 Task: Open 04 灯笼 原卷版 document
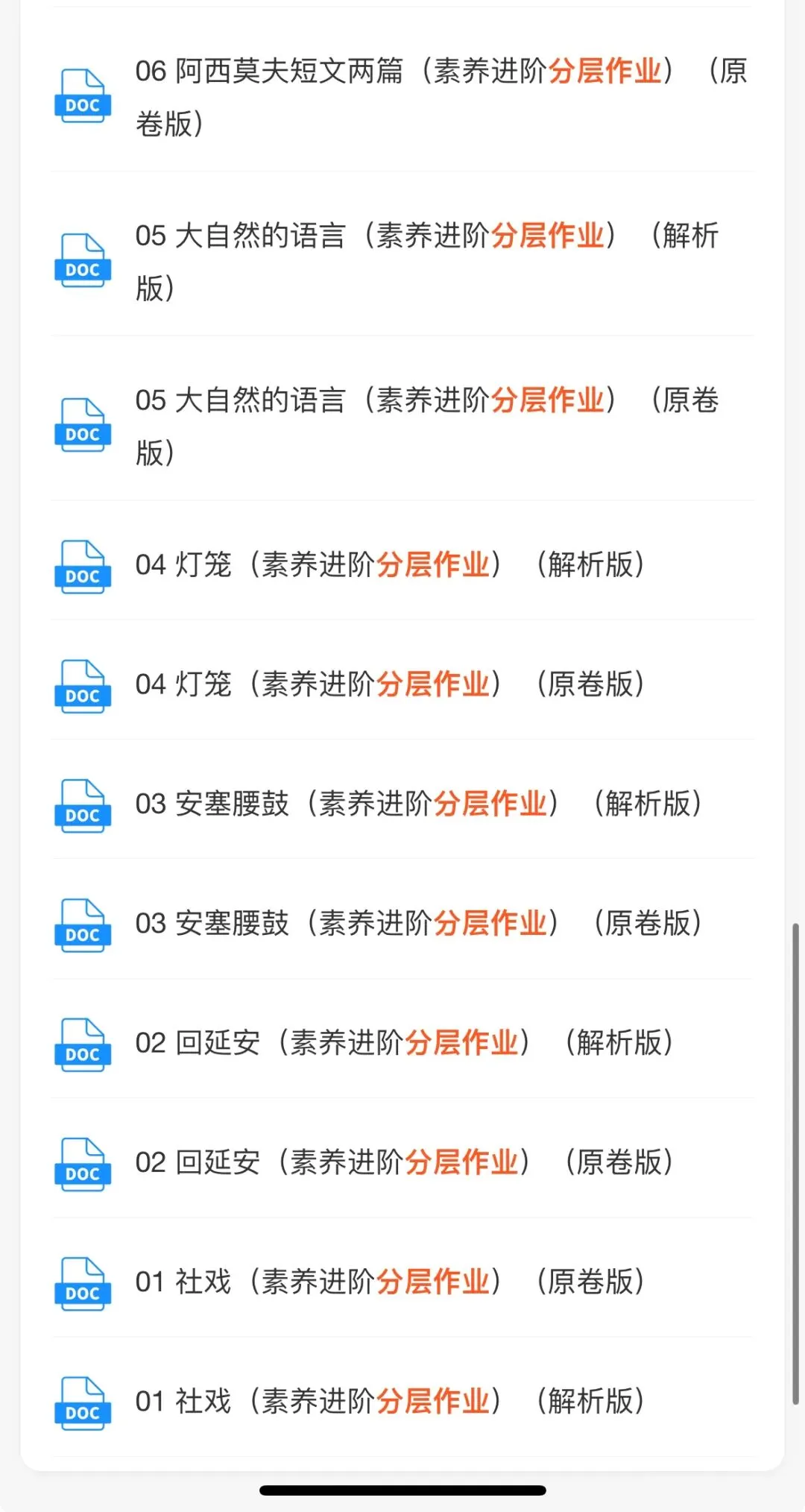point(389,684)
